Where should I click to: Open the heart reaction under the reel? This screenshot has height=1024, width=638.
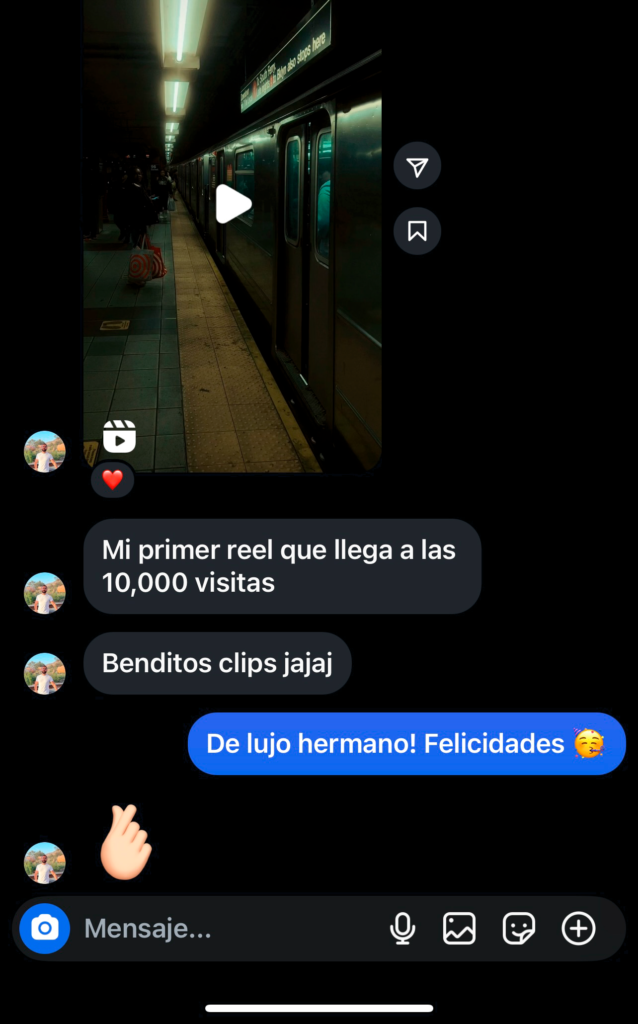click(x=113, y=480)
